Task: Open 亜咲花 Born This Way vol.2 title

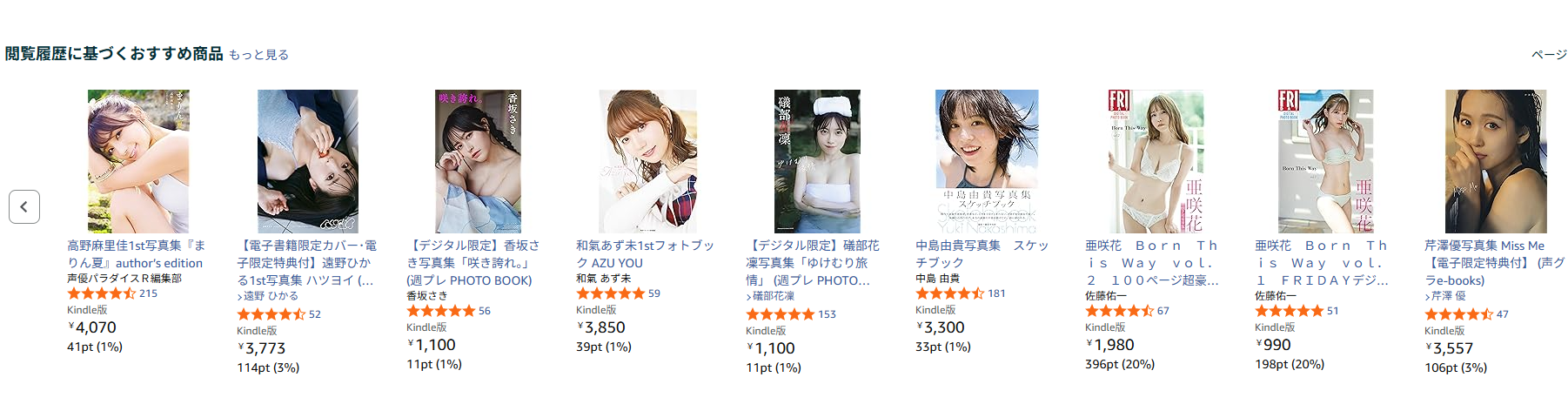Action: [1151, 263]
